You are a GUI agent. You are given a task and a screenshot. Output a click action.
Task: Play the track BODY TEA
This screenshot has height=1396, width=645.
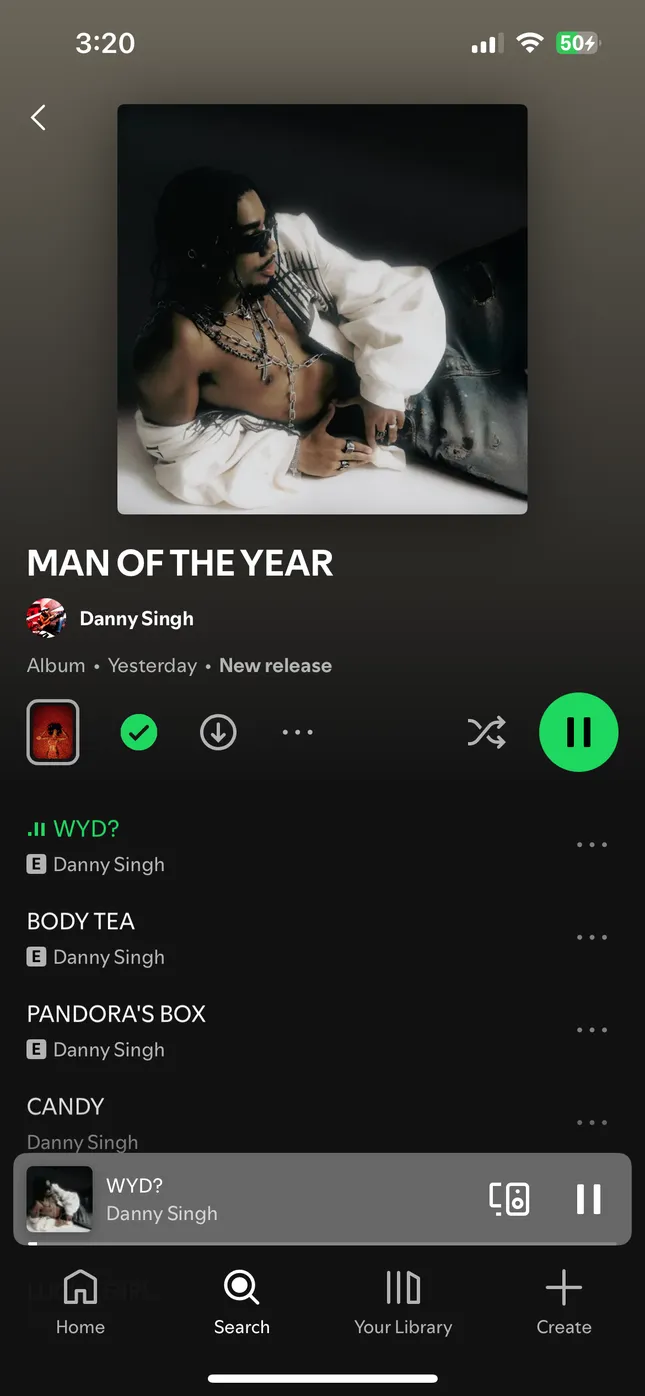tap(200, 938)
